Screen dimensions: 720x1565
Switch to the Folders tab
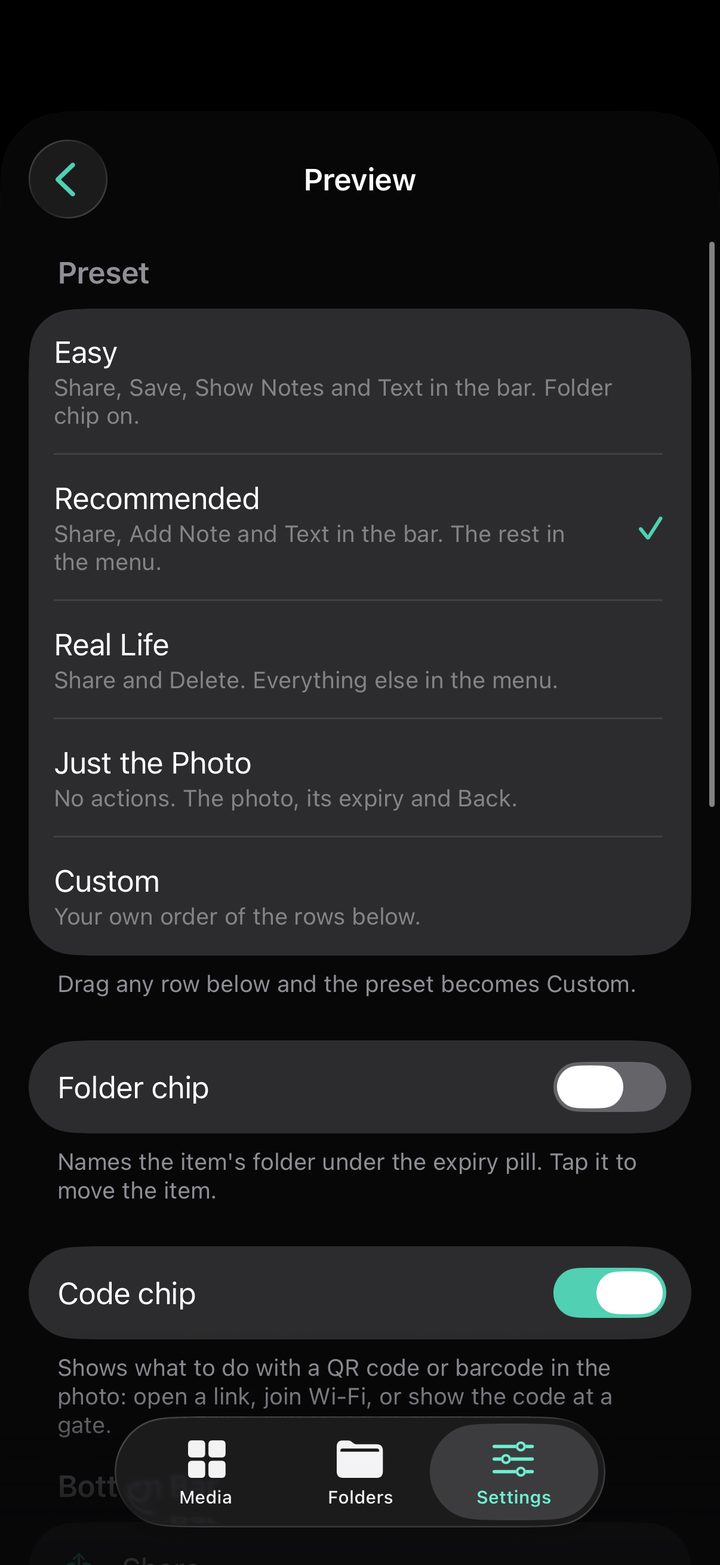click(360, 1472)
